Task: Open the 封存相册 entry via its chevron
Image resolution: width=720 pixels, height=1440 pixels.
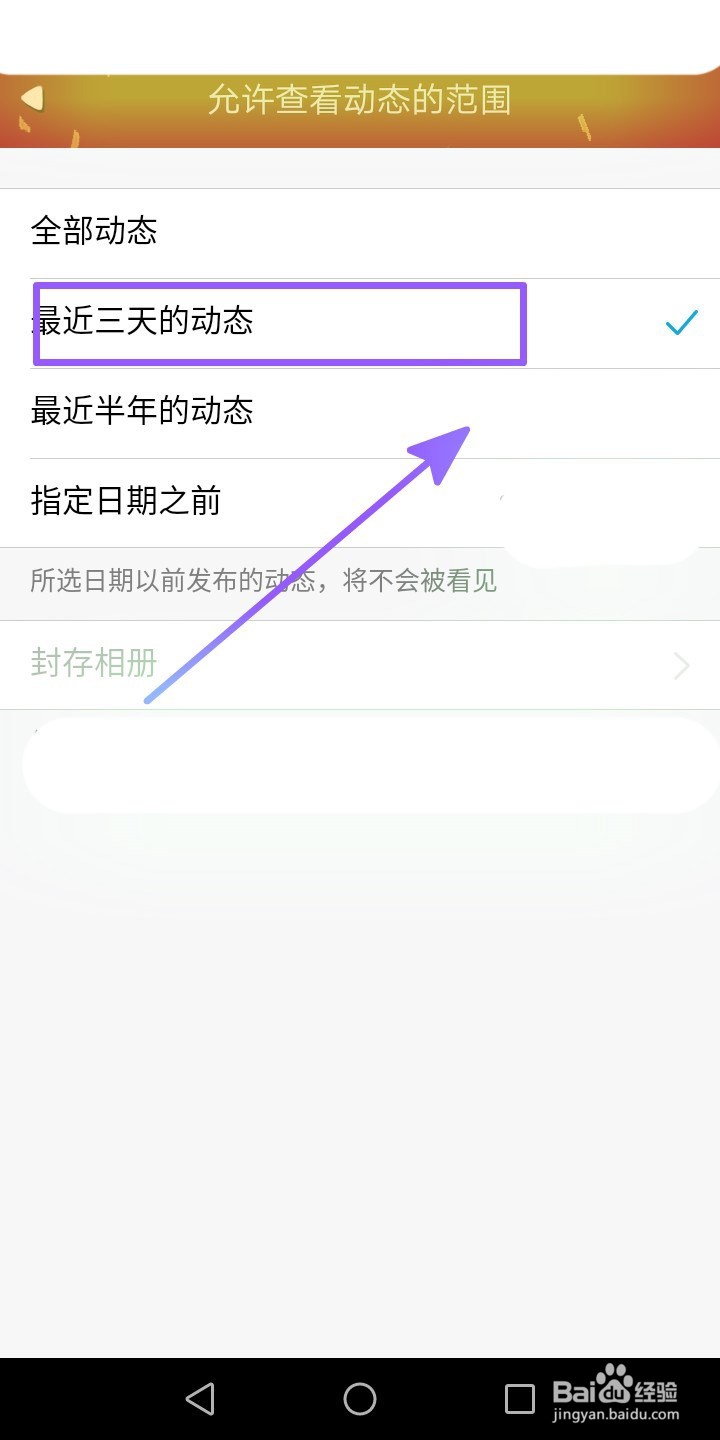Action: (681, 665)
